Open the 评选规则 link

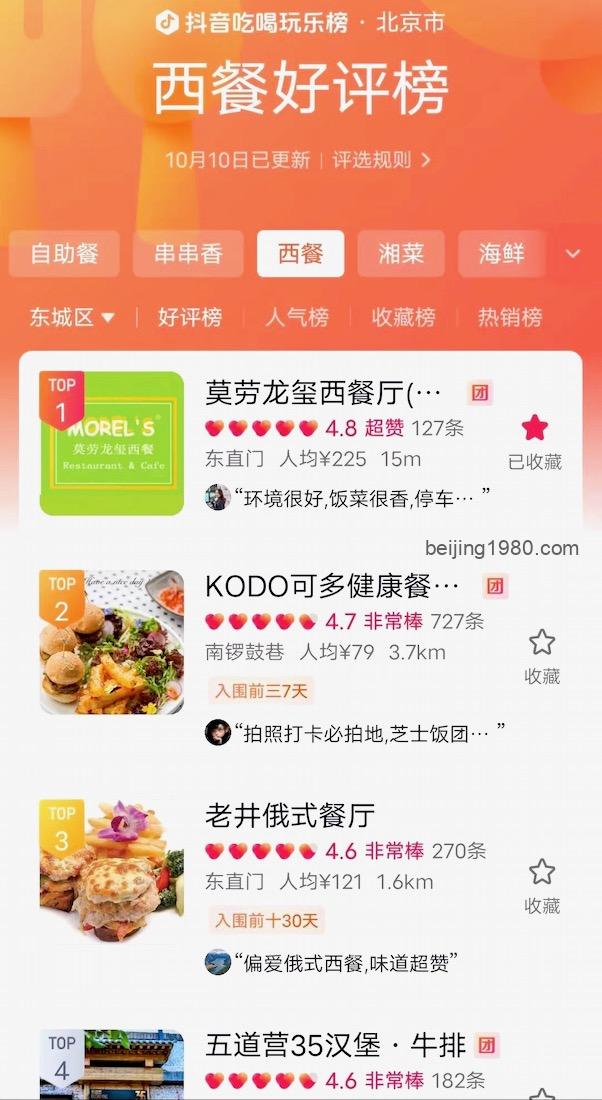pos(381,160)
